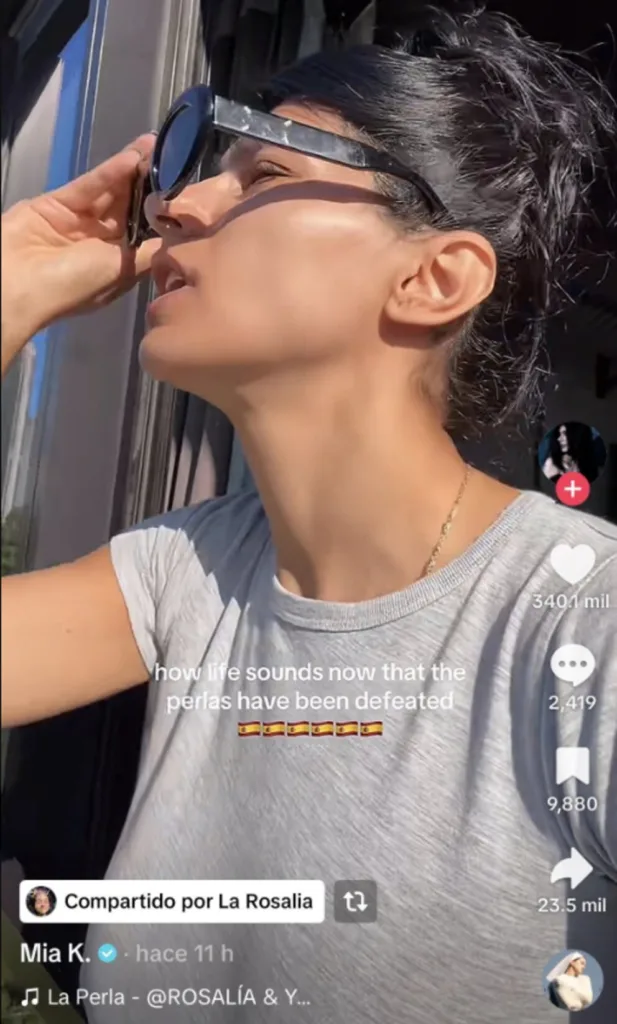617x1024 pixels.
Task: Follow the creator with the plus badge
Action: pos(573,490)
